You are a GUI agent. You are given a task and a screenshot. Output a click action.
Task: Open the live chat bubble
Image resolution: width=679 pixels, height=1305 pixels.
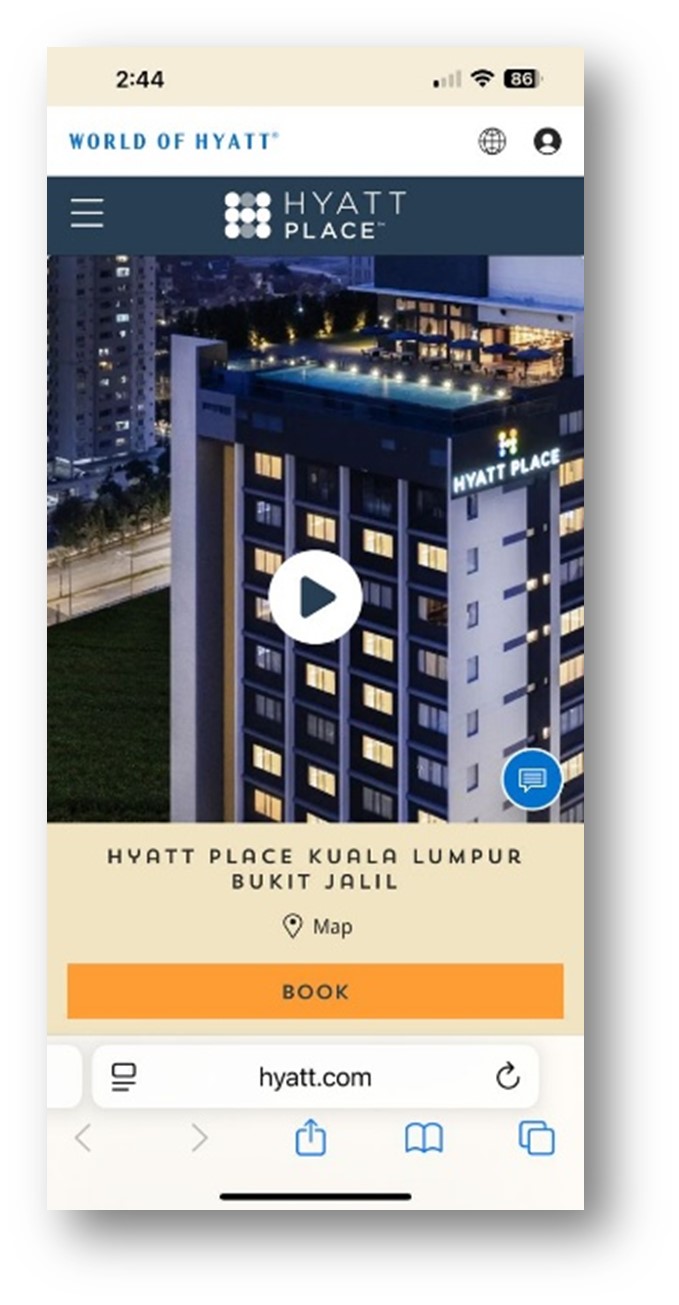pos(531,779)
